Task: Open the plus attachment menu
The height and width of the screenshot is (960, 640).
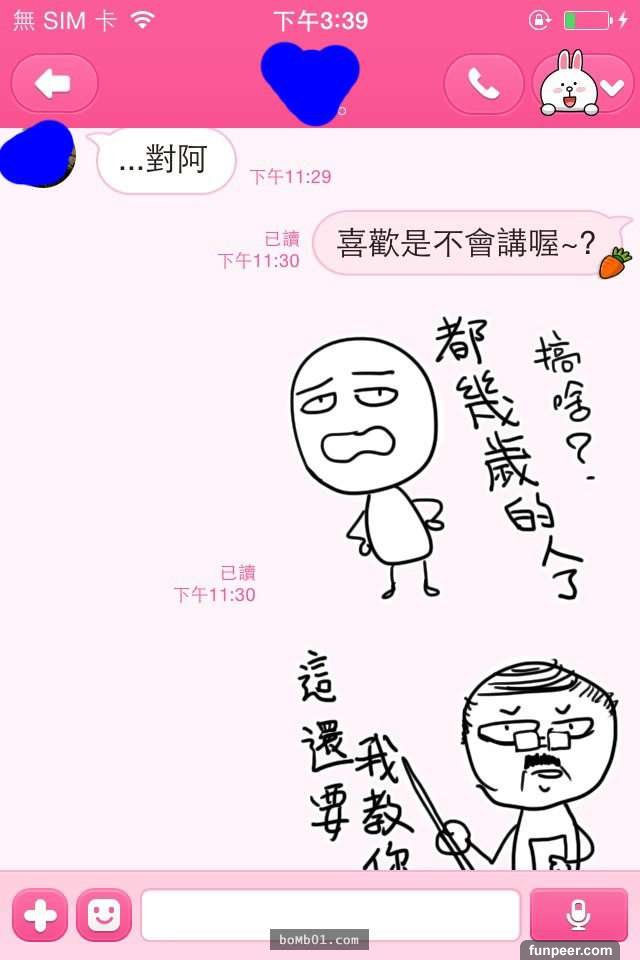Action: pyautogui.click(x=40, y=915)
